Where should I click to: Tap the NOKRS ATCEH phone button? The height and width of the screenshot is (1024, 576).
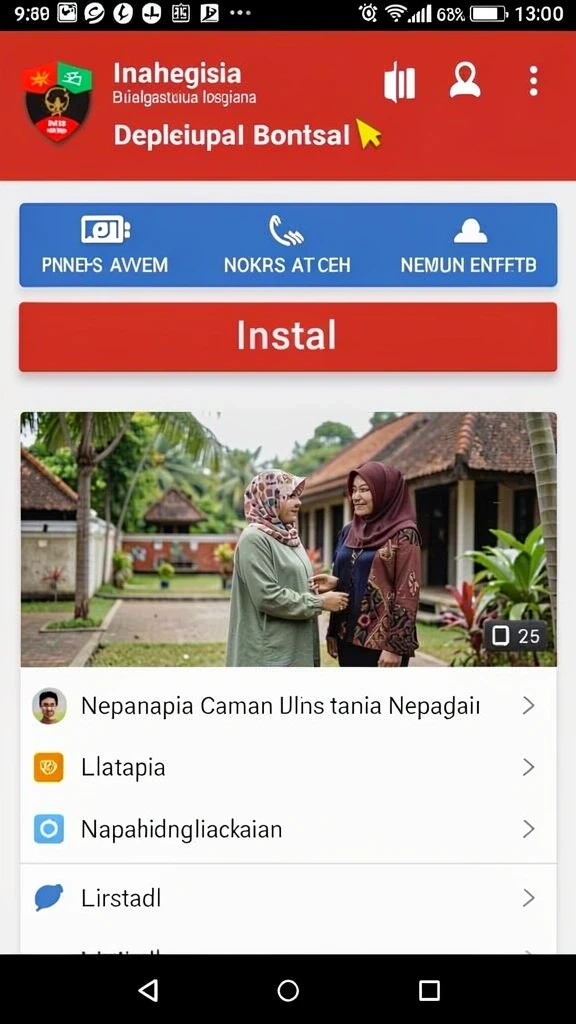tap(287, 245)
